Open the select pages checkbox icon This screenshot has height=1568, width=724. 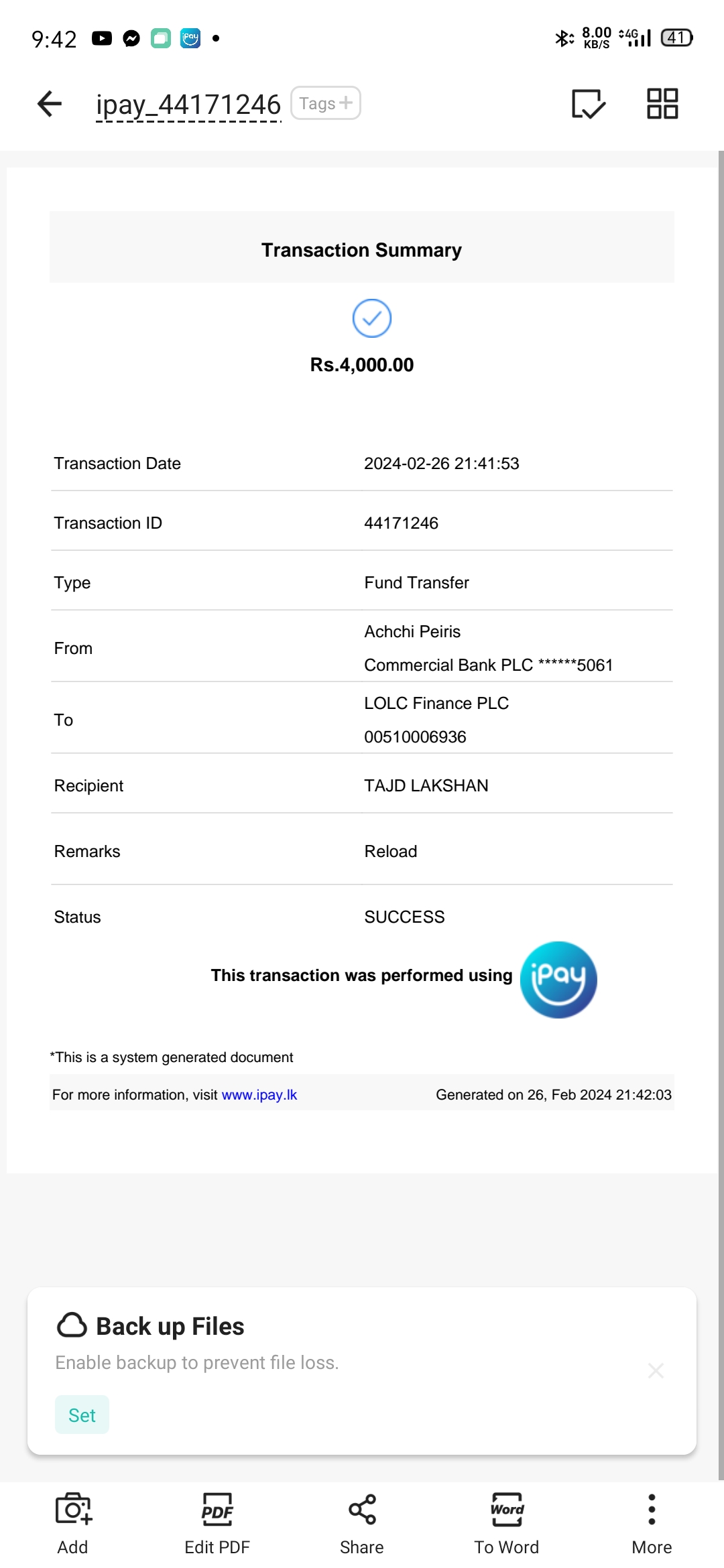pos(588,104)
